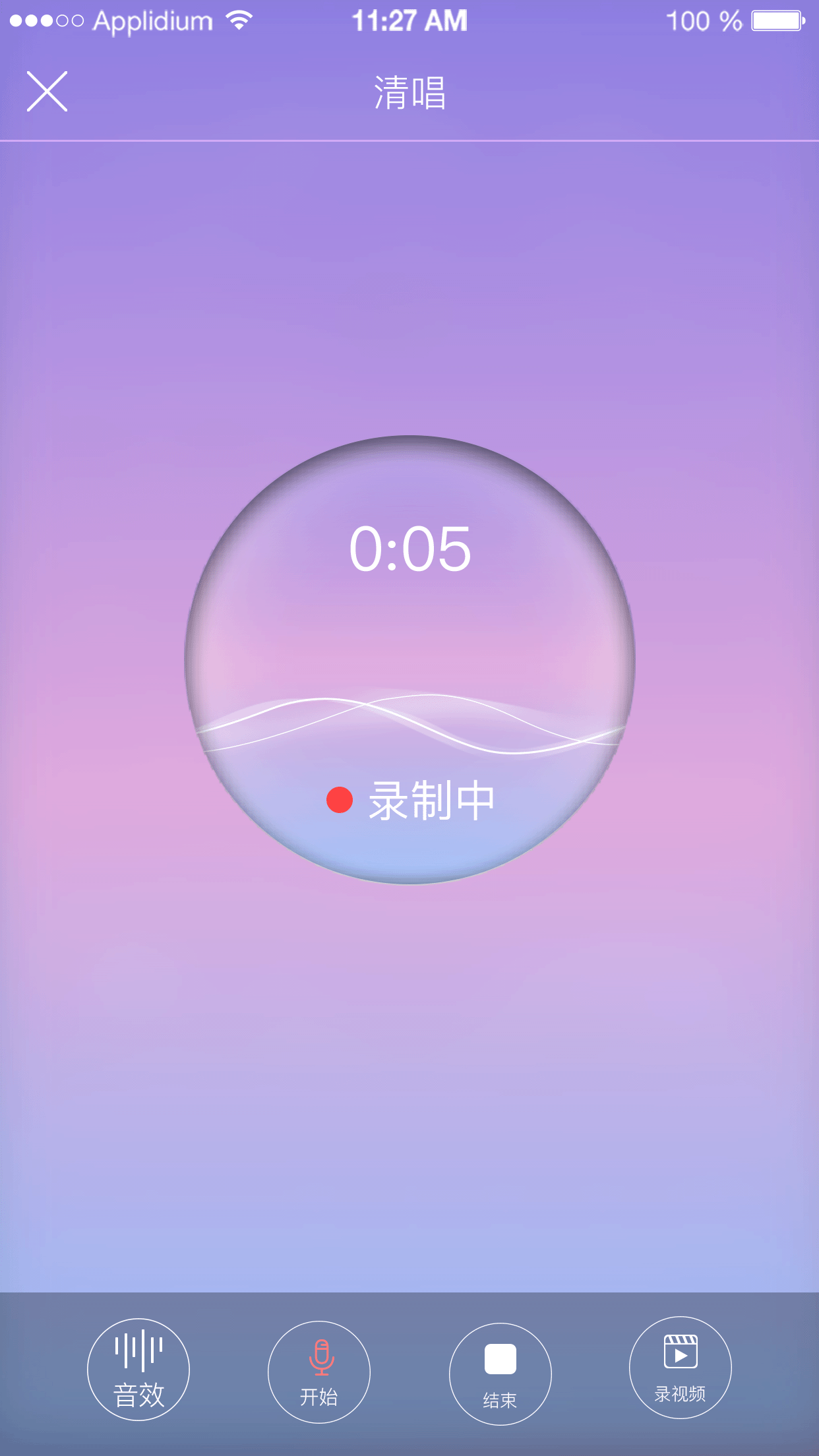Tap the 开始 microphone button
819x1456 pixels.
pos(319,1372)
